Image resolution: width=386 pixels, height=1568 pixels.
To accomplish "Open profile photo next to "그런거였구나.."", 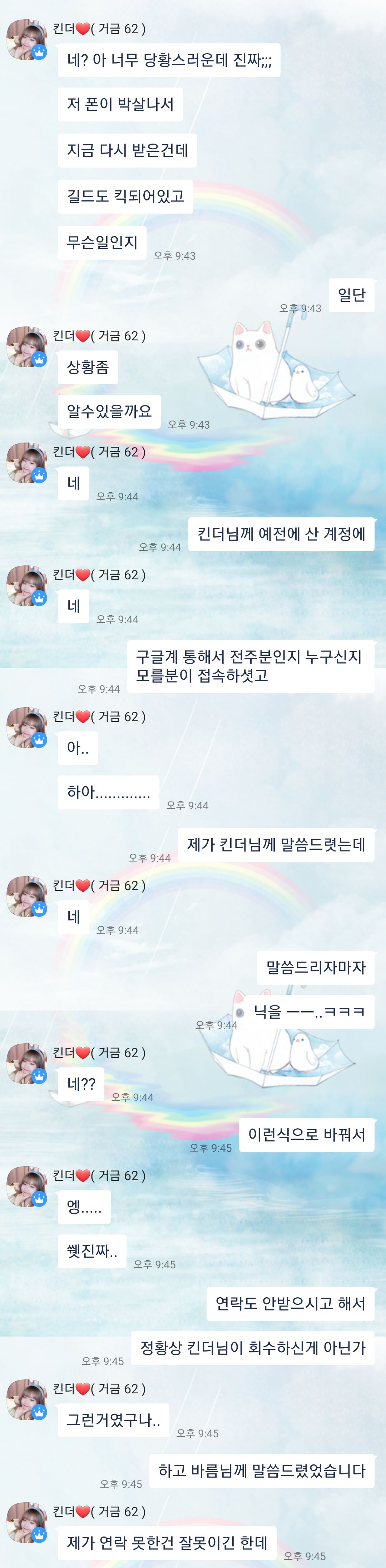I will (x=26, y=1399).
